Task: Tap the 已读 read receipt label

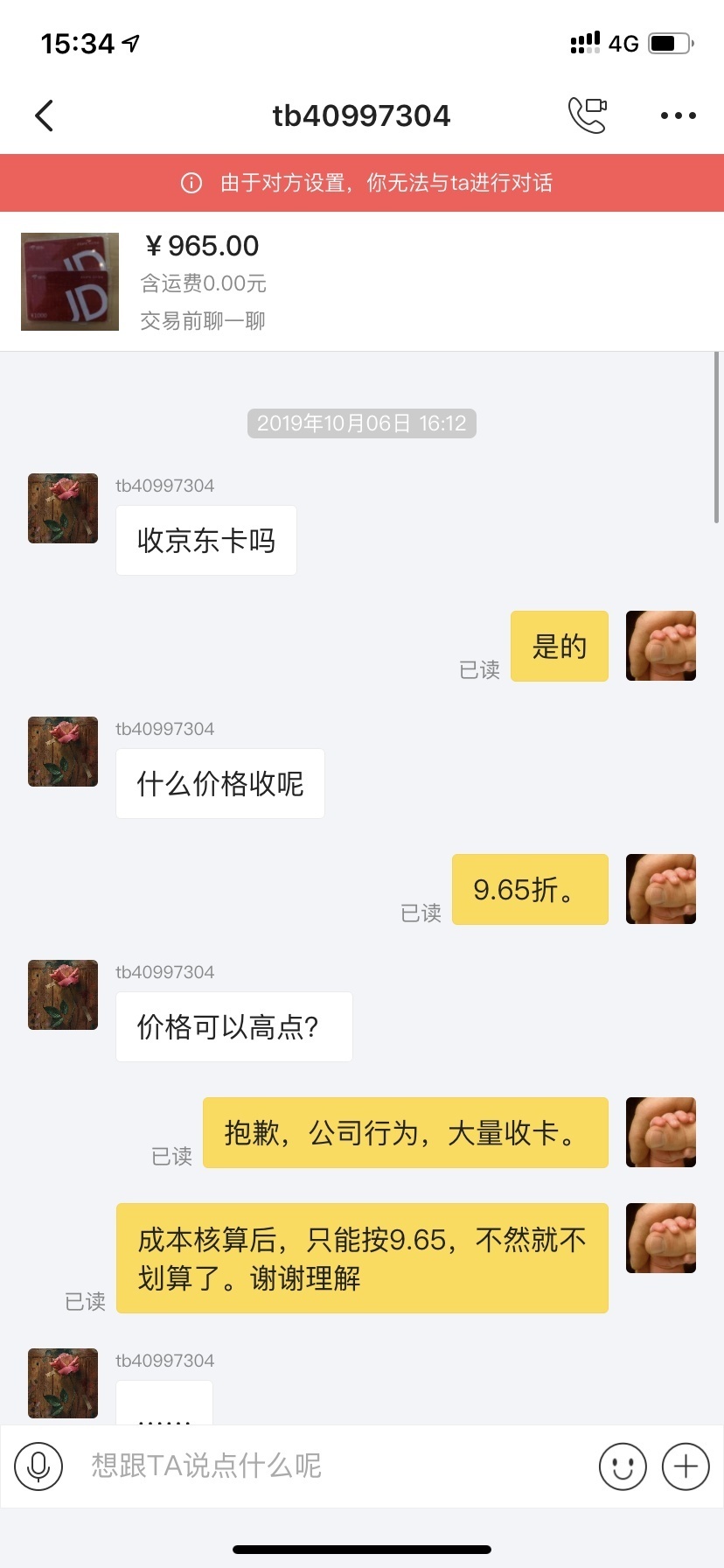Action: pyautogui.click(x=479, y=671)
